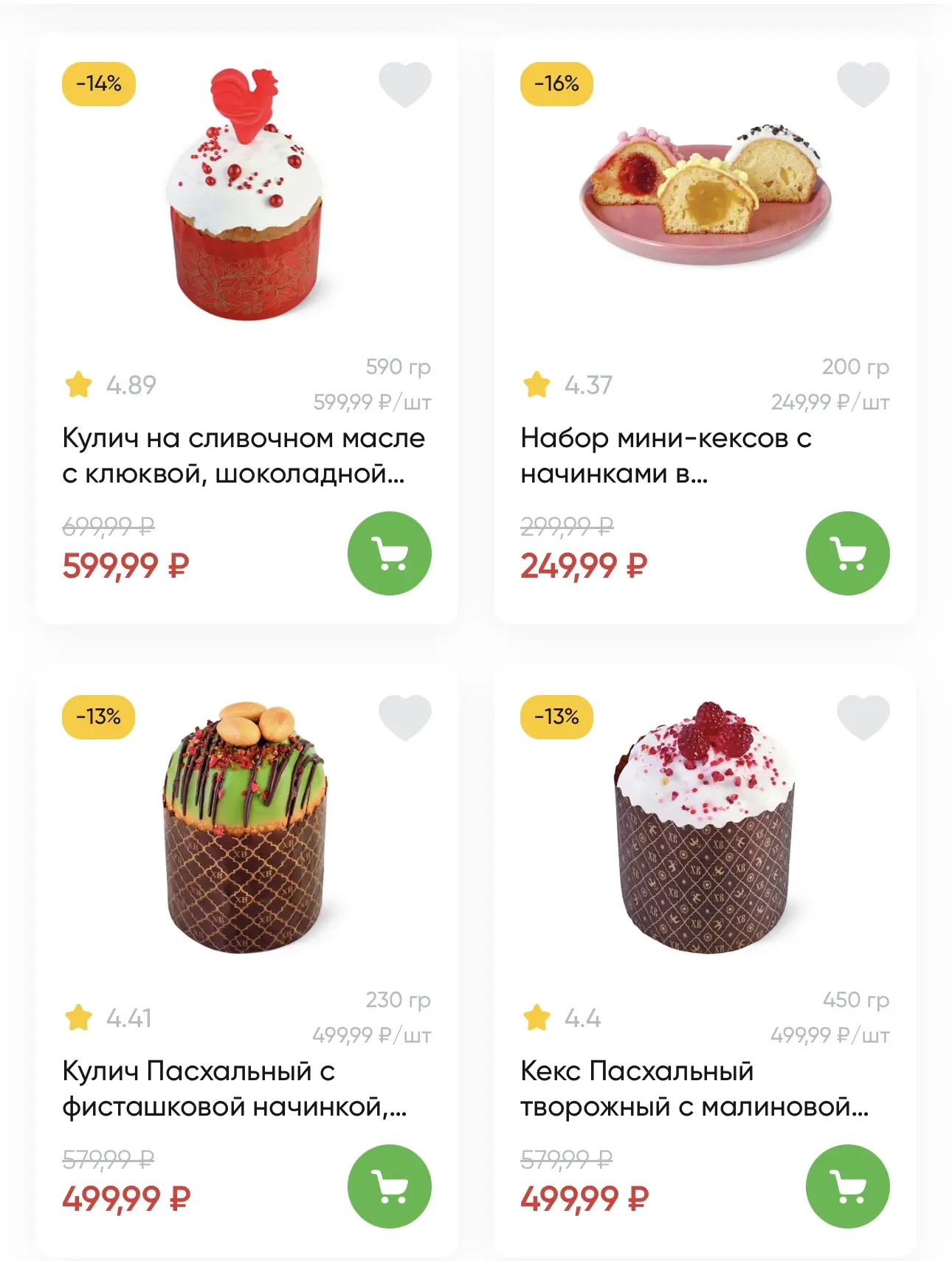
Task: Like Кулич Пасхальный с фисташковой начинкой
Action: tap(404, 716)
